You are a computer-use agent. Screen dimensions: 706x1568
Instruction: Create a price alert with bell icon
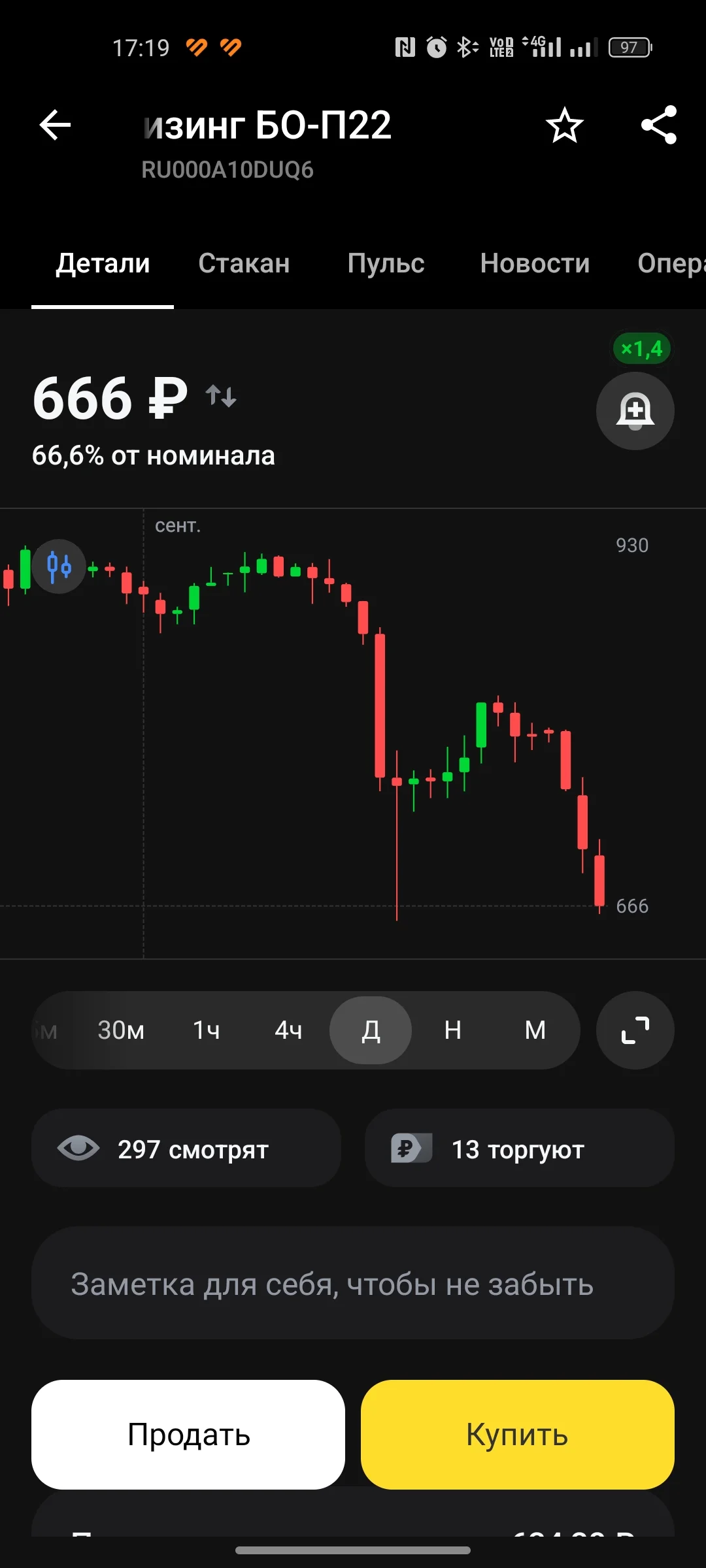coord(635,411)
